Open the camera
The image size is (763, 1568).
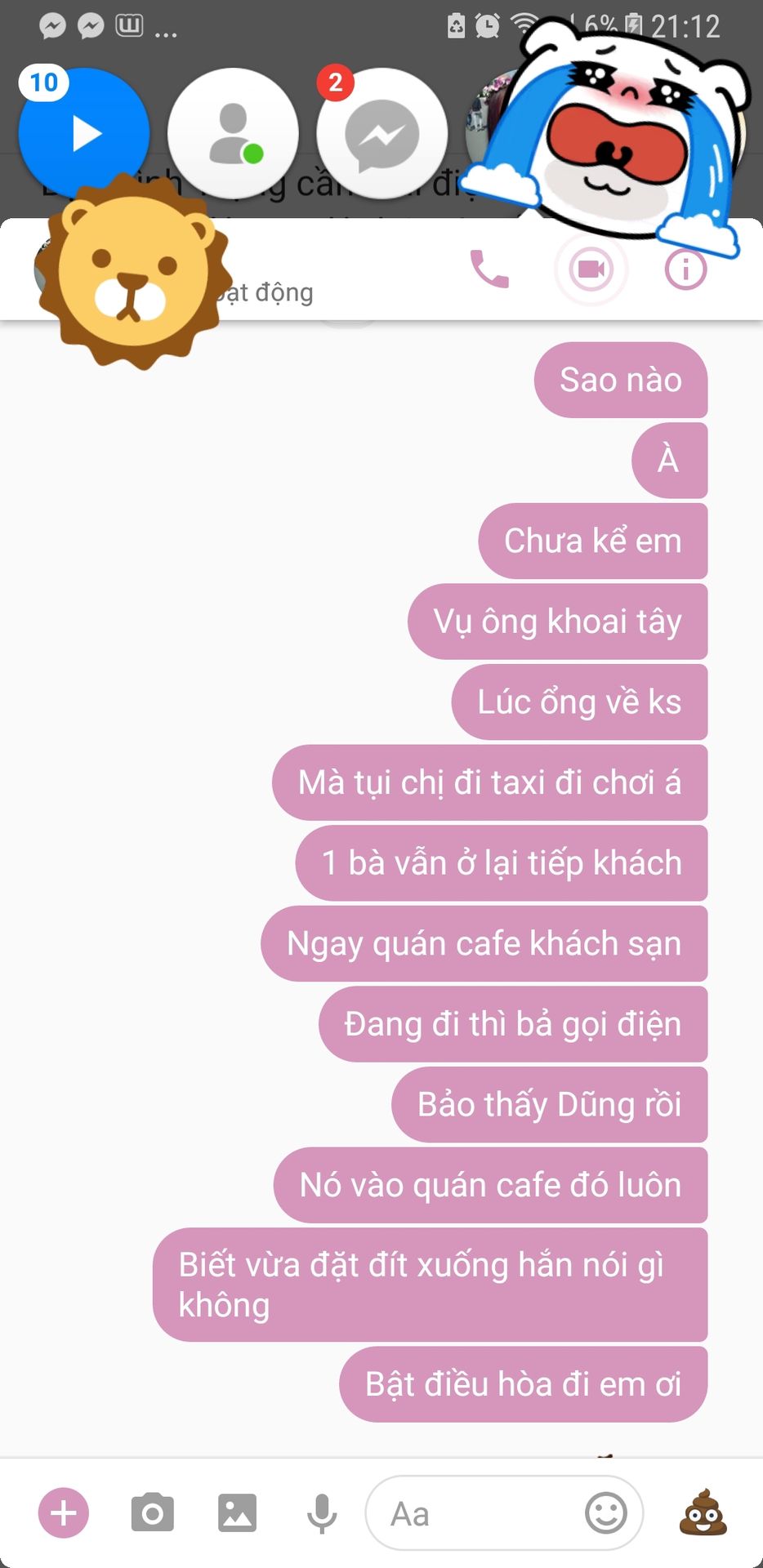pyautogui.click(x=152, y=1513)
